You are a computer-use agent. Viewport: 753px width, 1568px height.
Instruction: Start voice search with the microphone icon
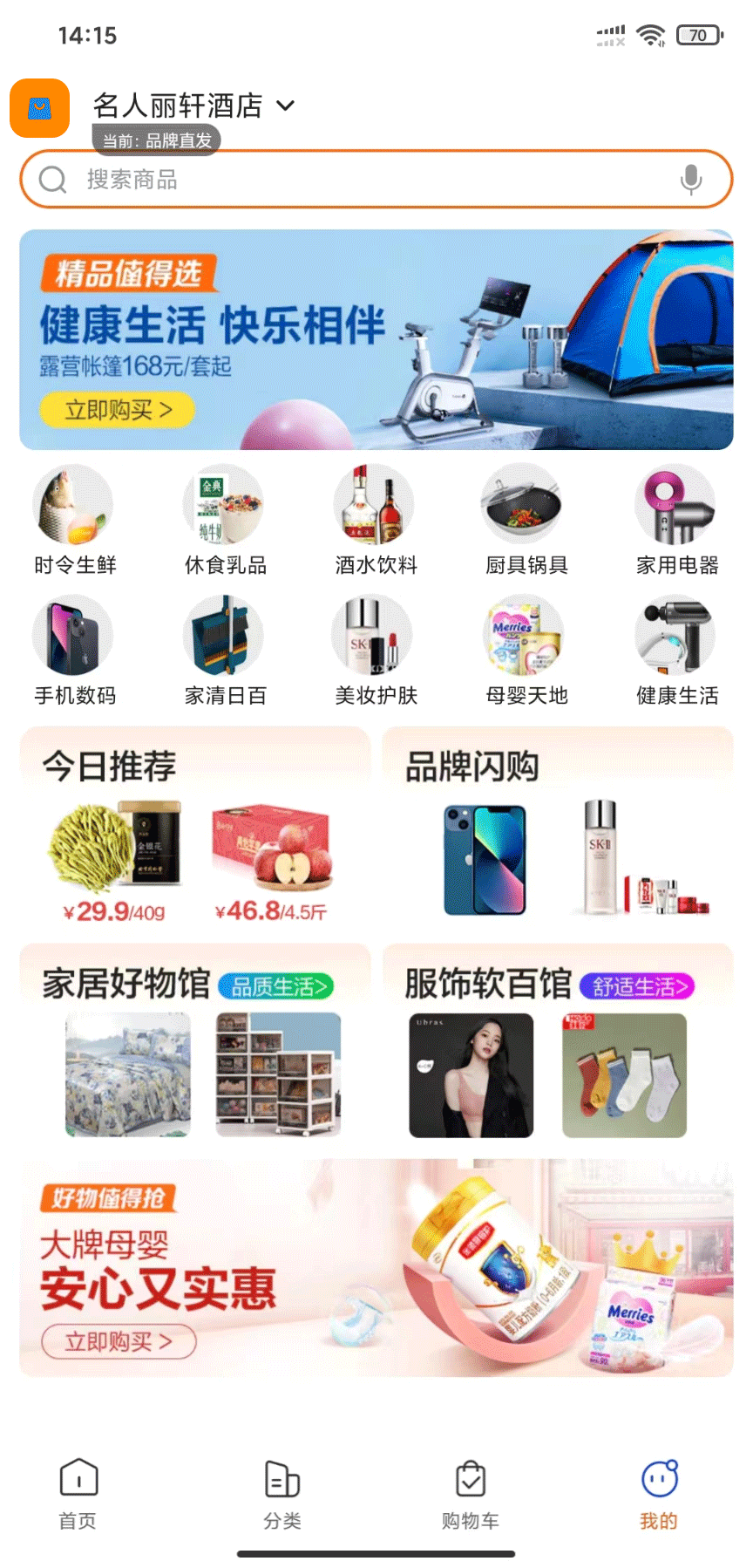coord(691,180)
